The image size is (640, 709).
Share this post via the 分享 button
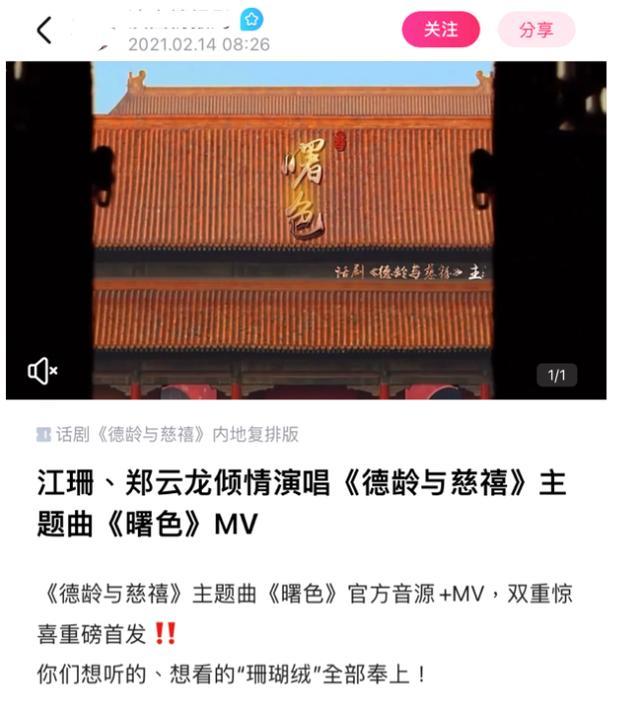click(x=536, y=30)
